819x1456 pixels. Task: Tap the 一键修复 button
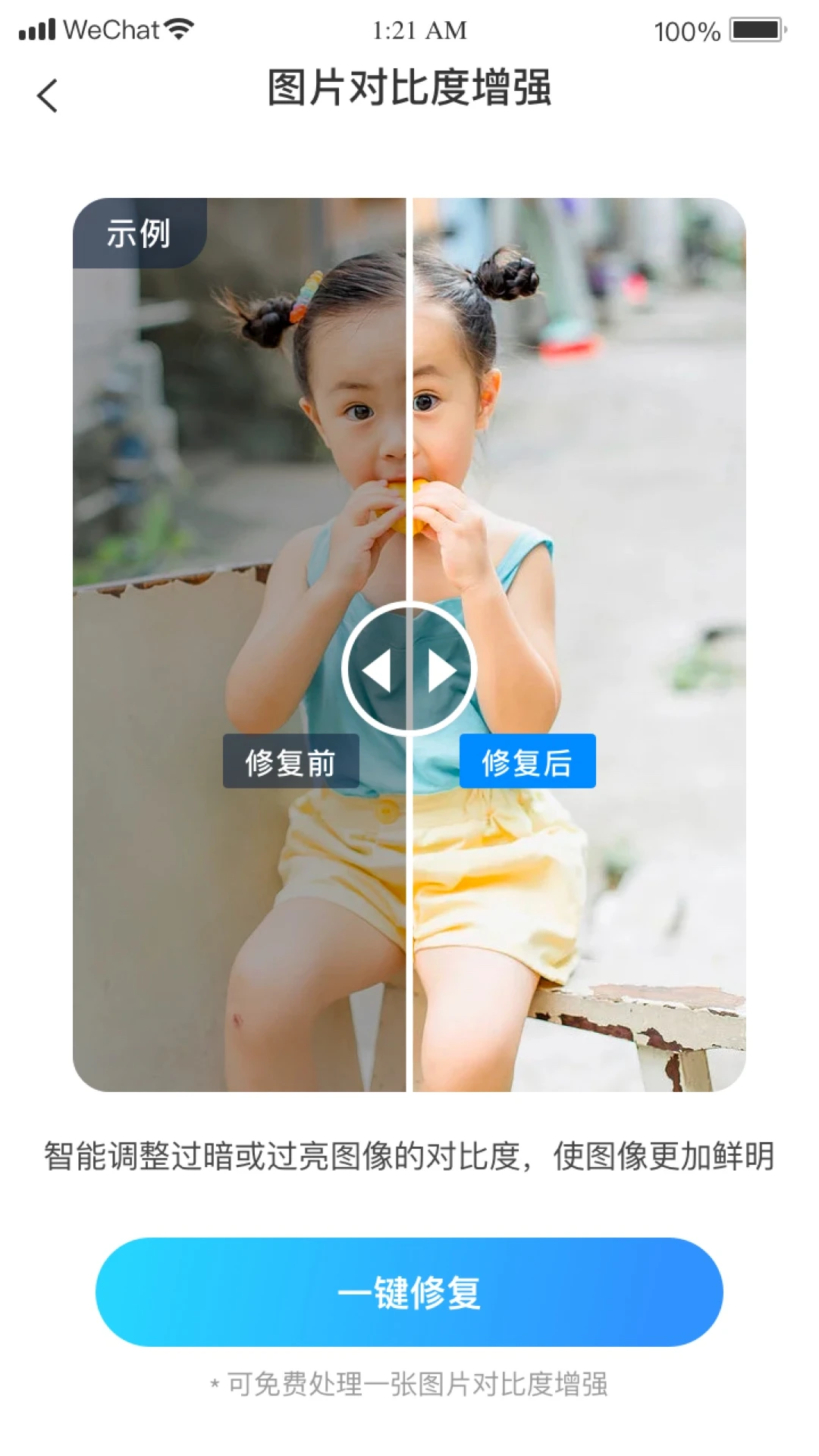(409, 1292)
